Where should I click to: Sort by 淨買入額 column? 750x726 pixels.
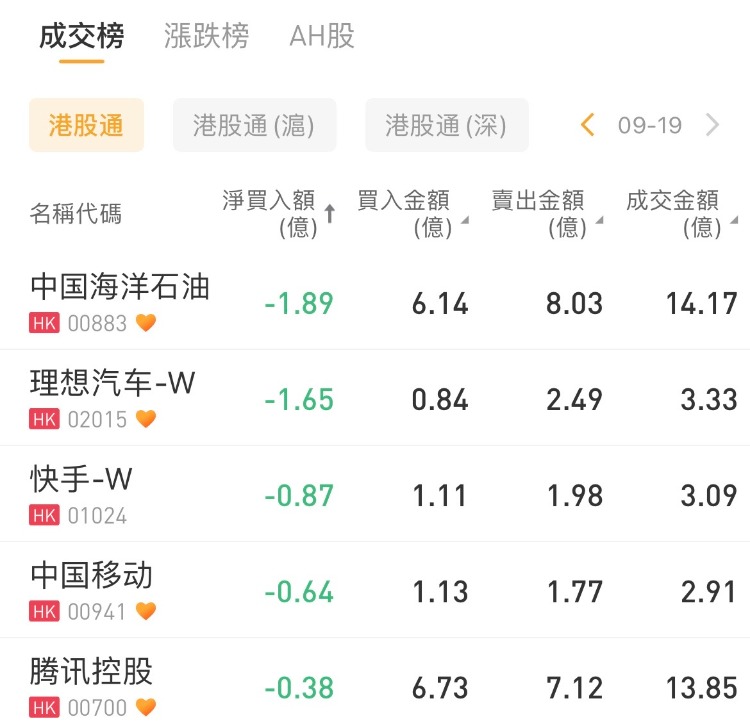coord(277,214)
